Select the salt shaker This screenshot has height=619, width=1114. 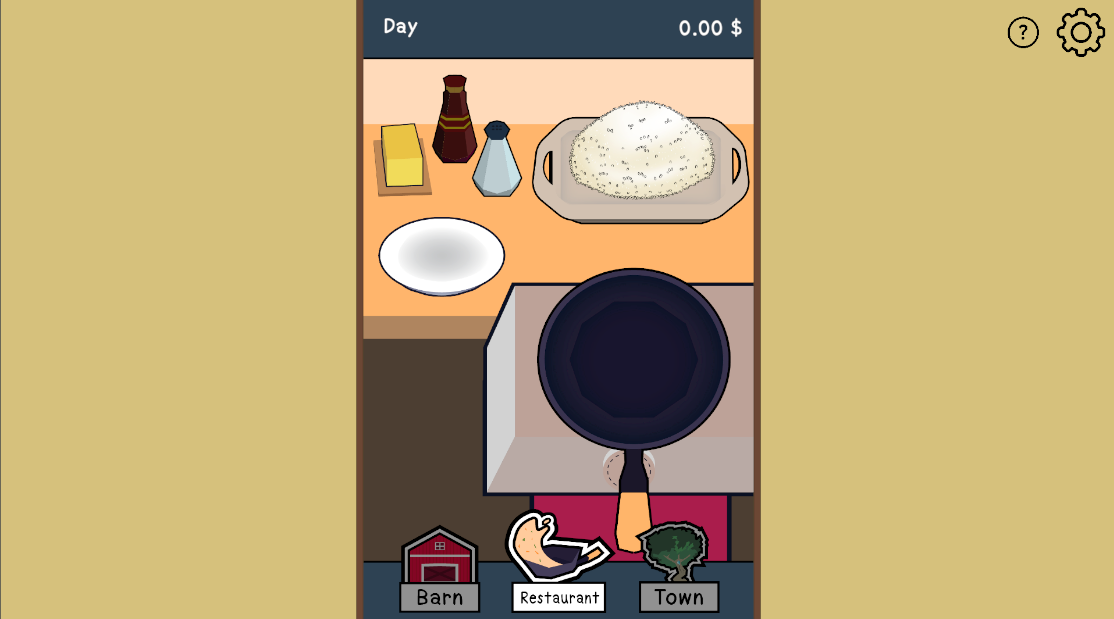[497, 160]
